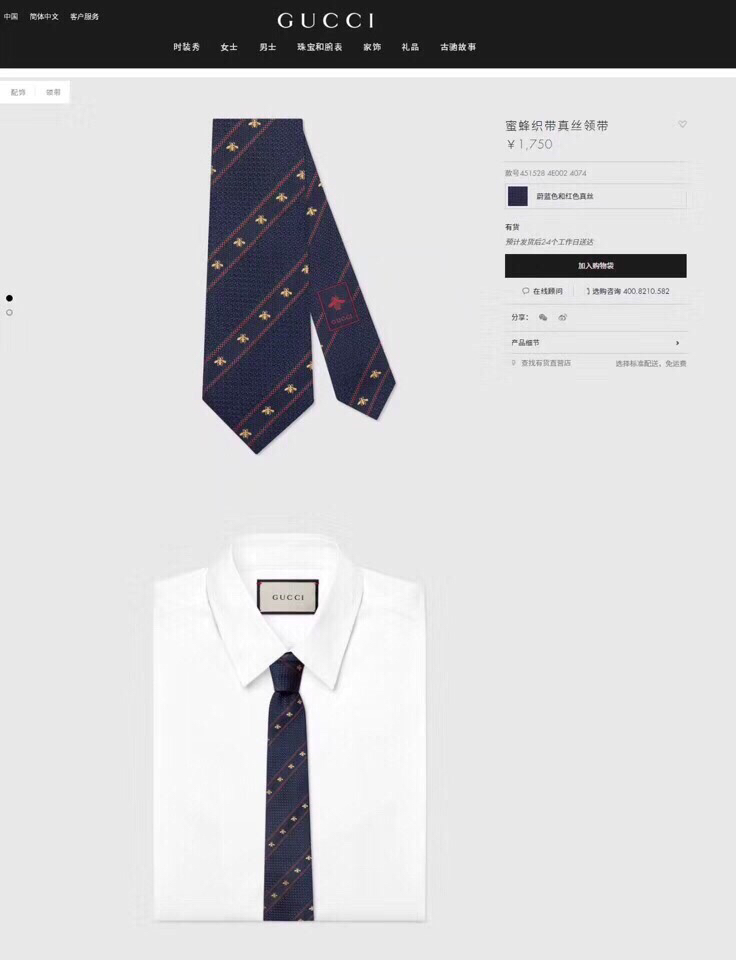Select the 蔚蓝色和红色真丝 color option
The image size is (736, 960).
point(595,197)
